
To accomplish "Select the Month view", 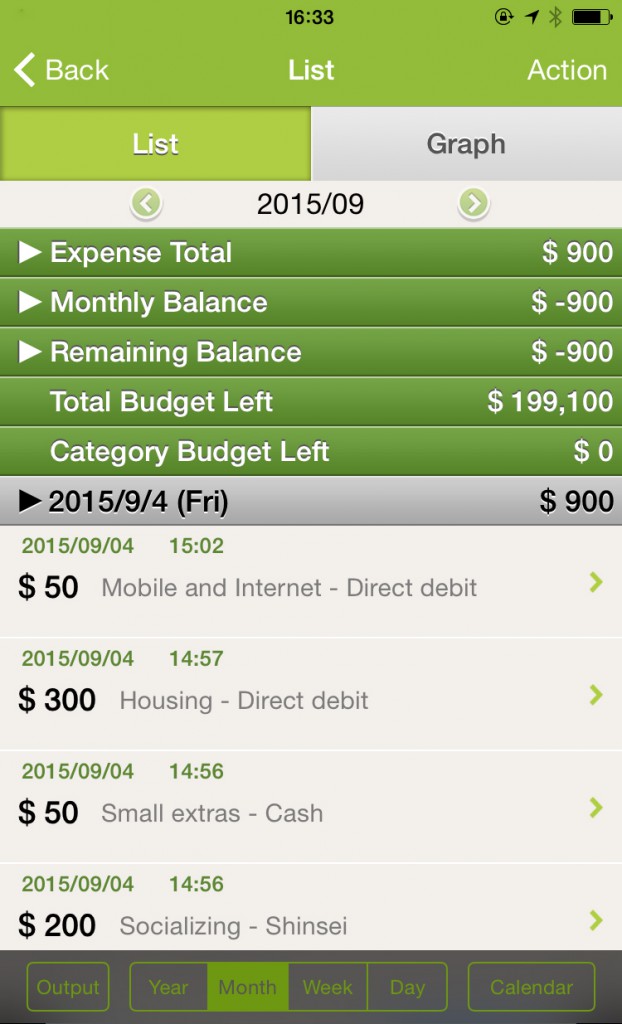I will [x=247, y=987].
